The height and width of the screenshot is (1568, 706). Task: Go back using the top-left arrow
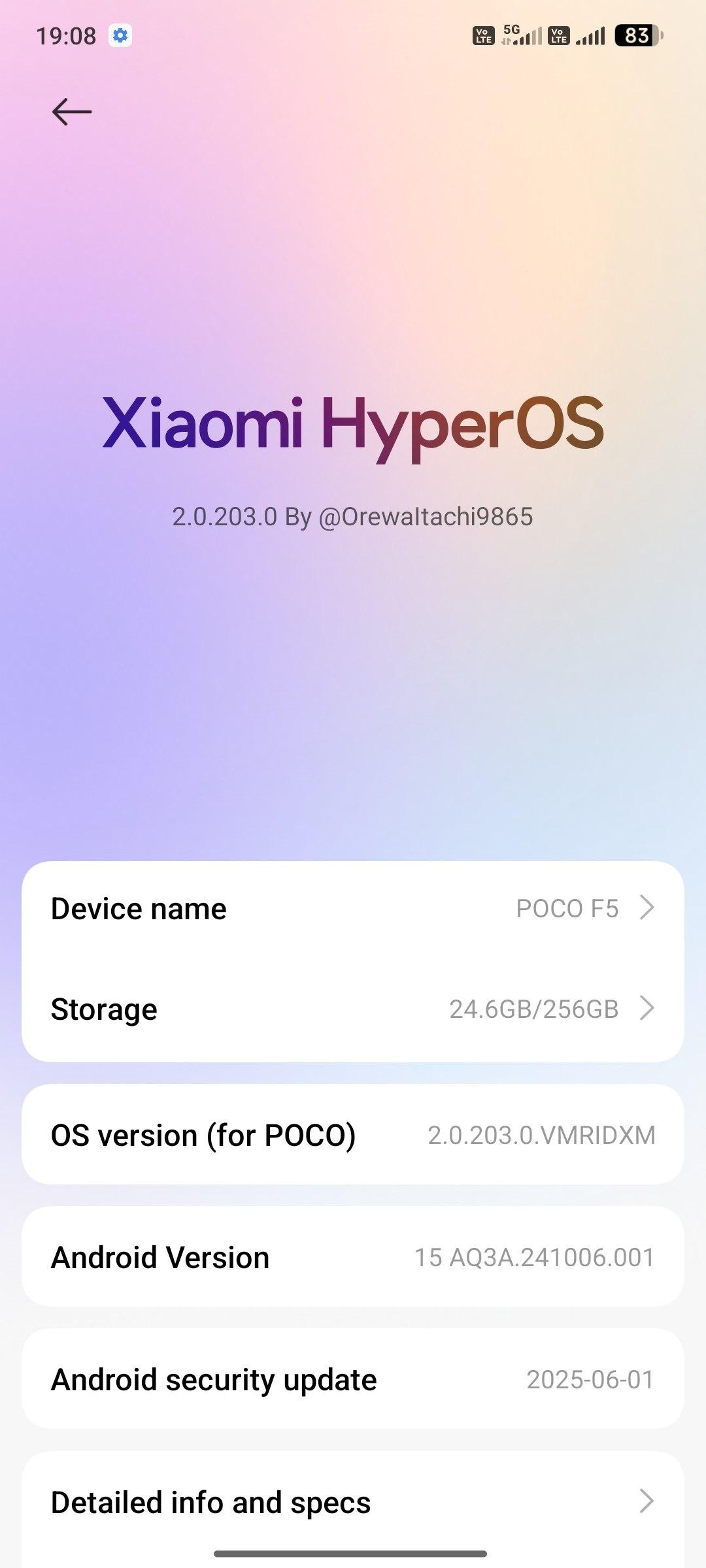pyautogui.click(x=72, y=112)
